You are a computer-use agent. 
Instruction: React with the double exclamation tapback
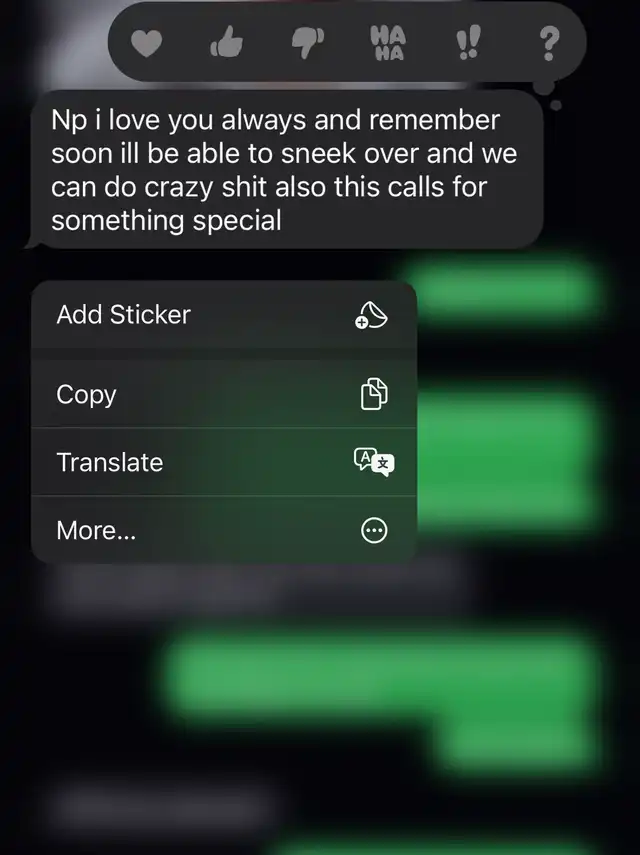[x=468, y=43]
